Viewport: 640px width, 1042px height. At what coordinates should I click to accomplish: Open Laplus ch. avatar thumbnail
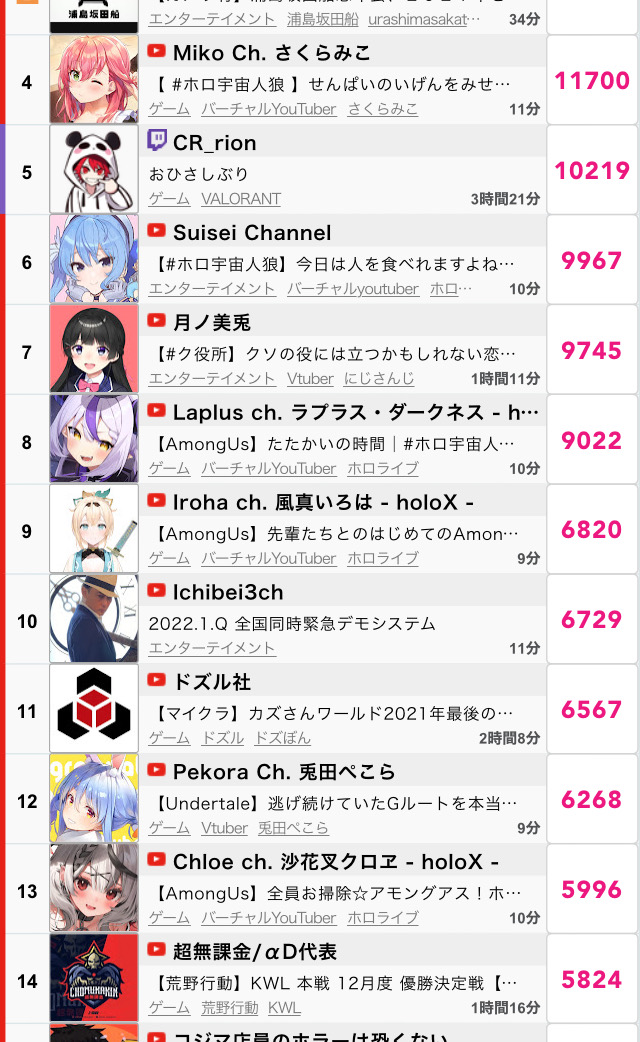(x=94, y=438)
